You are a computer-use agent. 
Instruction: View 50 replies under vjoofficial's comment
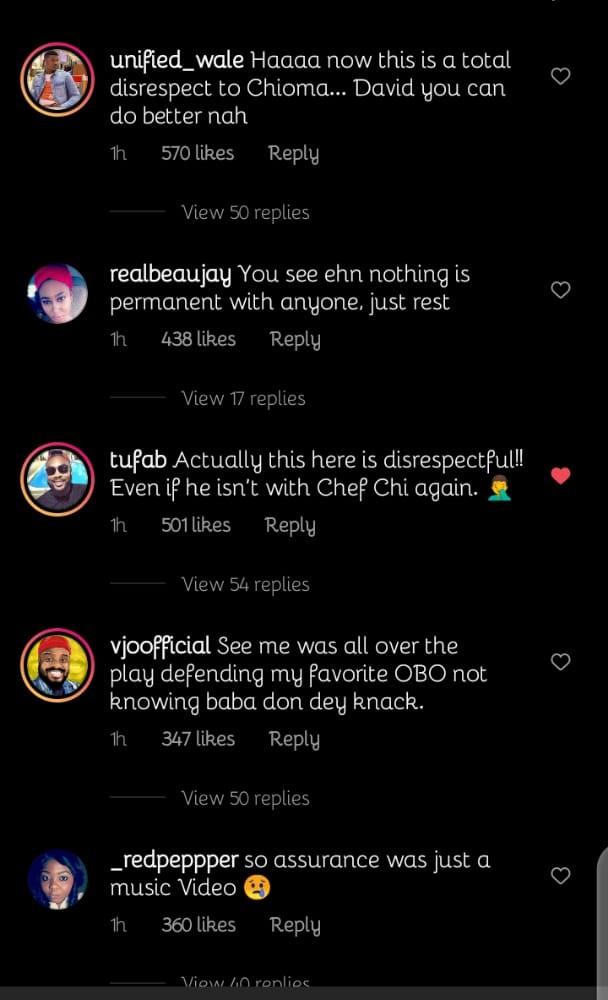pyautogui.click(x=245, y=798)
